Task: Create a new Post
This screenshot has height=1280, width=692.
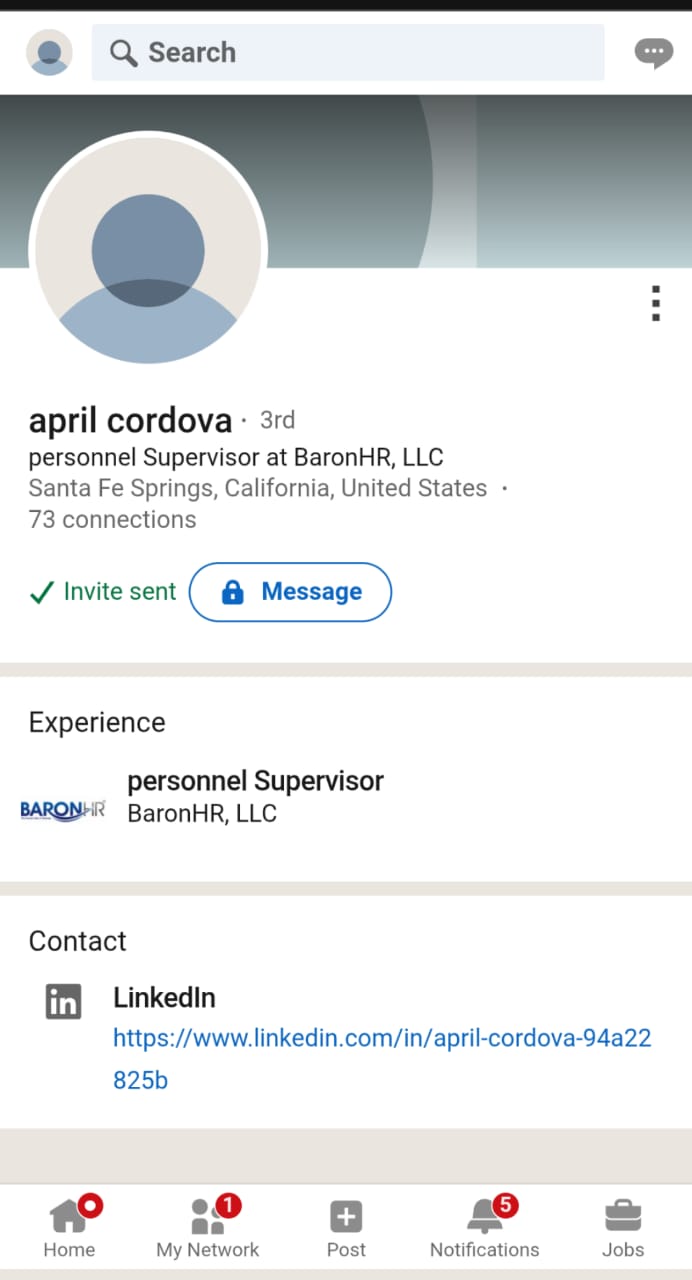Action: (x=346, y=1228)
